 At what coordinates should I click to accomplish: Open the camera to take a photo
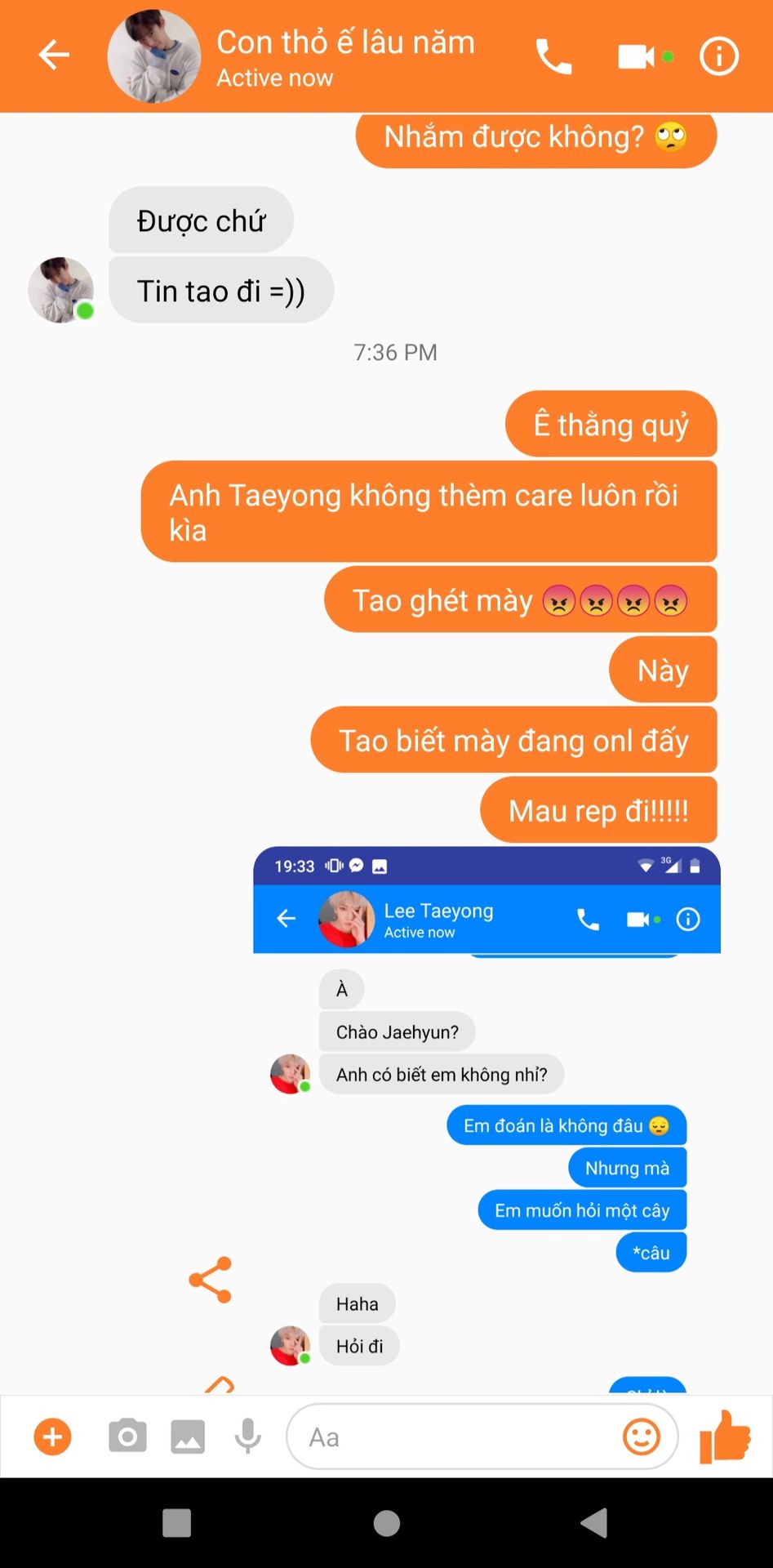pos(127,1437)
